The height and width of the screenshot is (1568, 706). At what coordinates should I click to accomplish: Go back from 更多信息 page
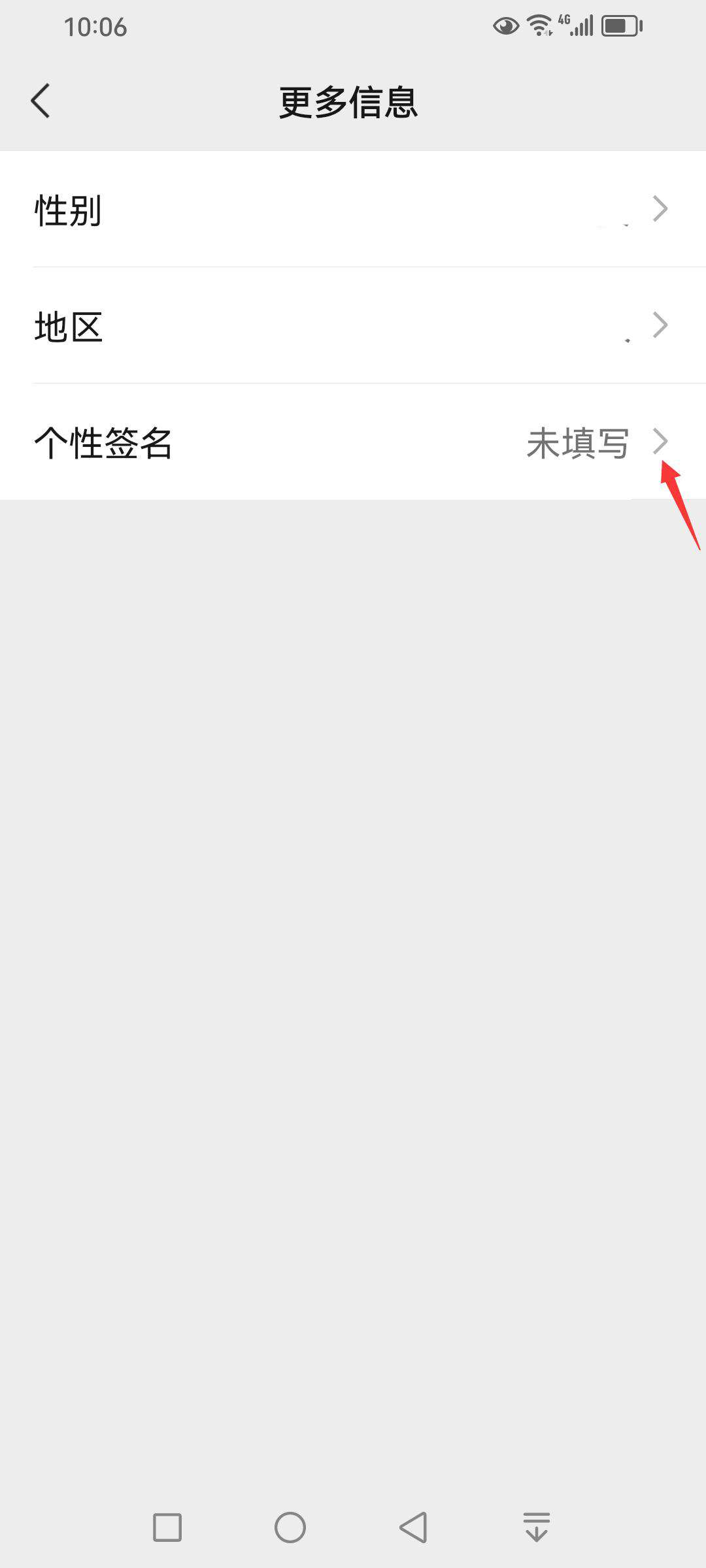click(41, 101)
